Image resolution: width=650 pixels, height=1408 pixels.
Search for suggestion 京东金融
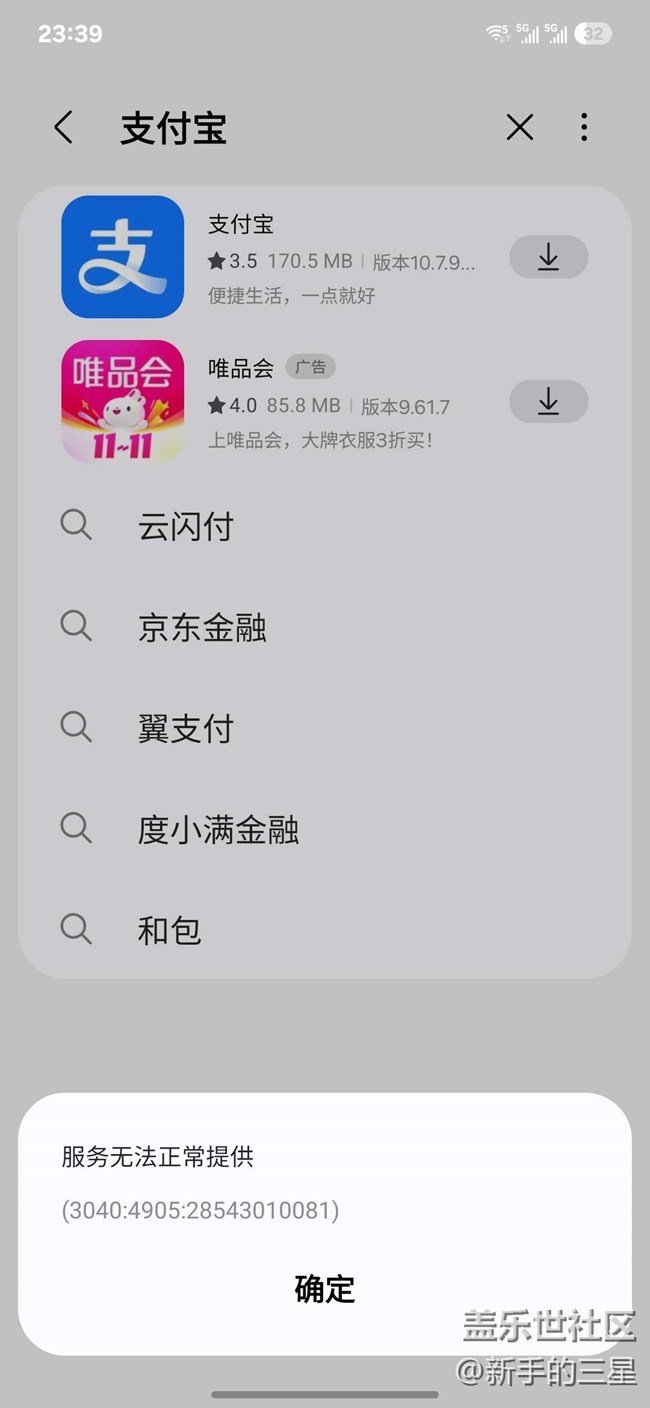(202, 628)
